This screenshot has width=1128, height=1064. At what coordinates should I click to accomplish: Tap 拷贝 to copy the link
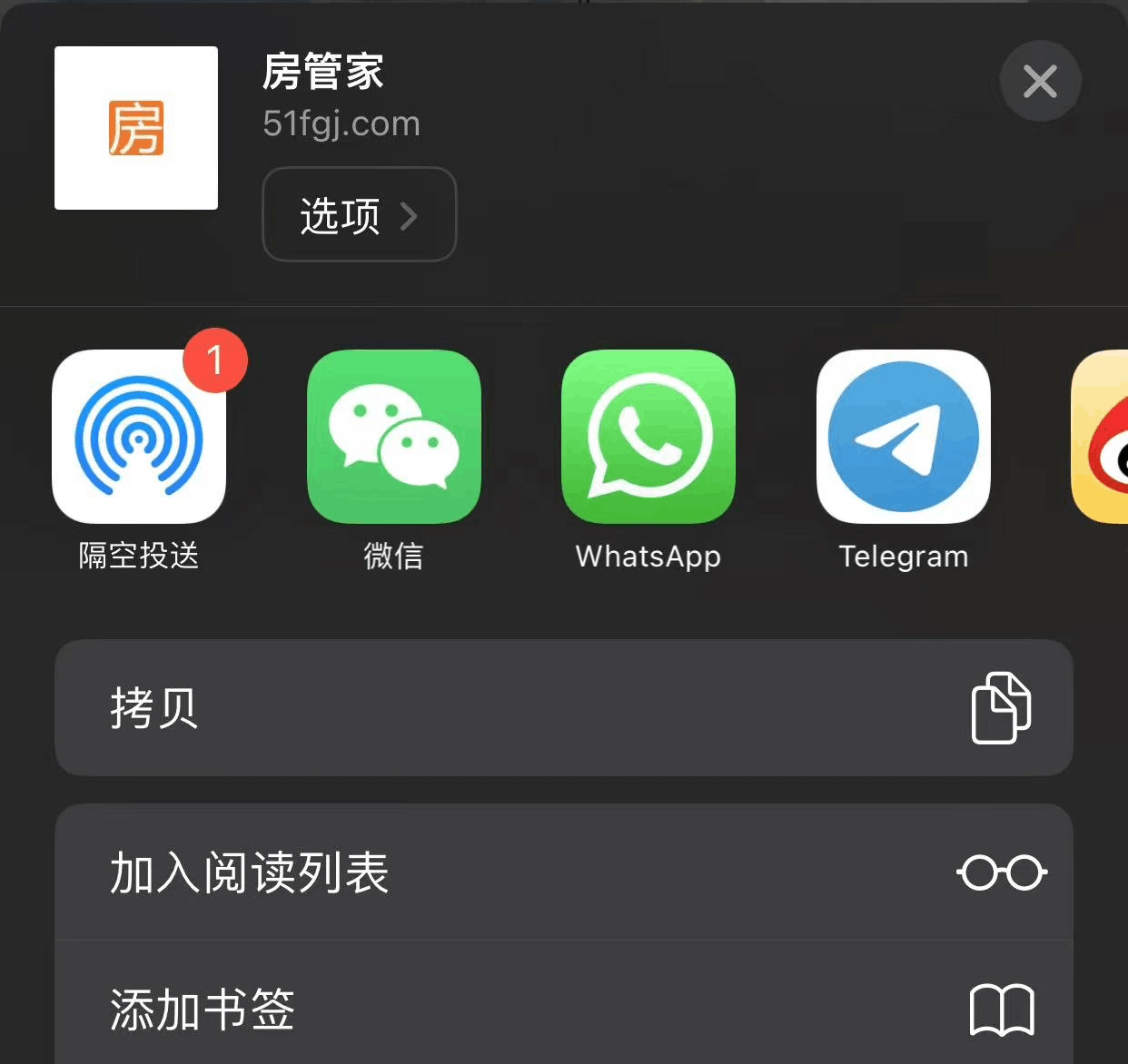(x=563, y=708)
